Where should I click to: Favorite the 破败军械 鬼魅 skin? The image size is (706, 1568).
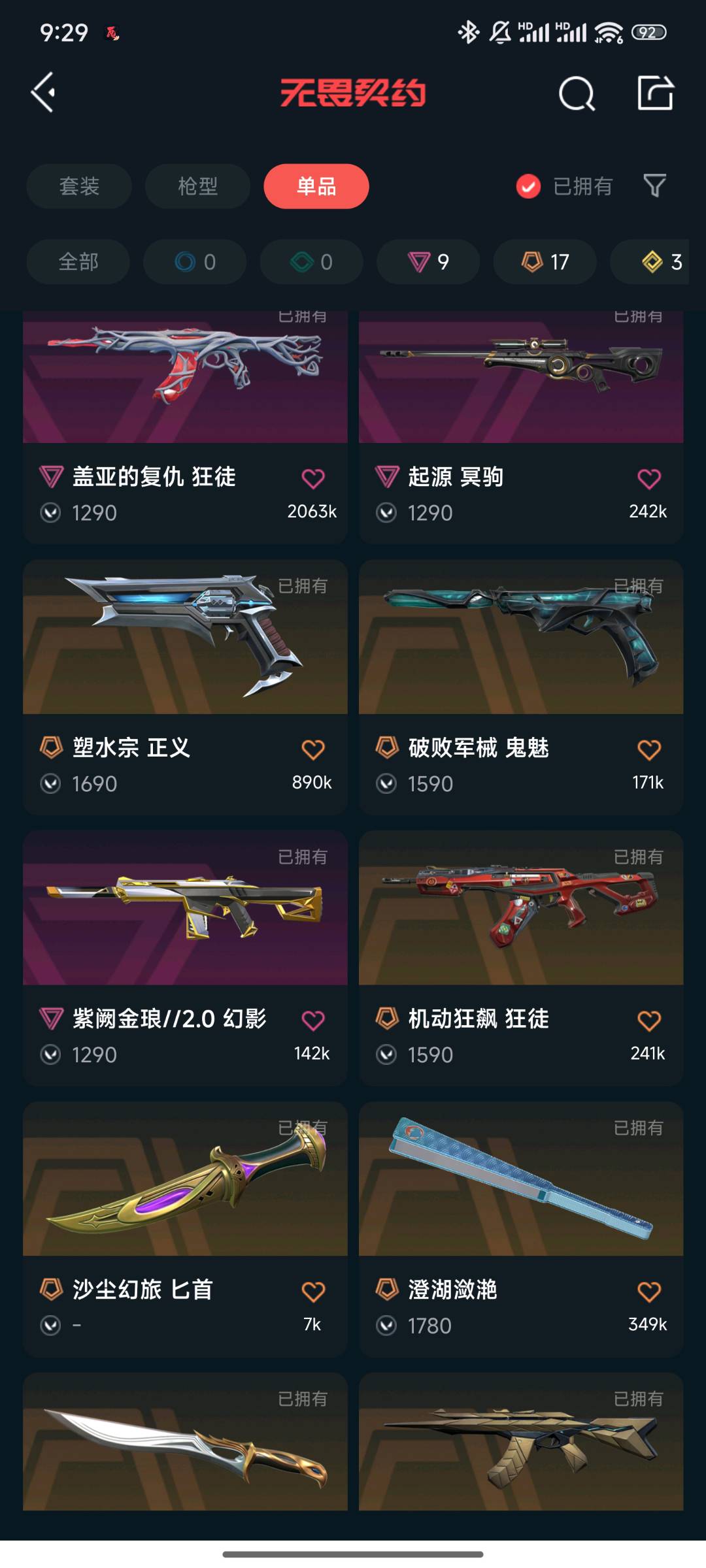tap(648, 749)
